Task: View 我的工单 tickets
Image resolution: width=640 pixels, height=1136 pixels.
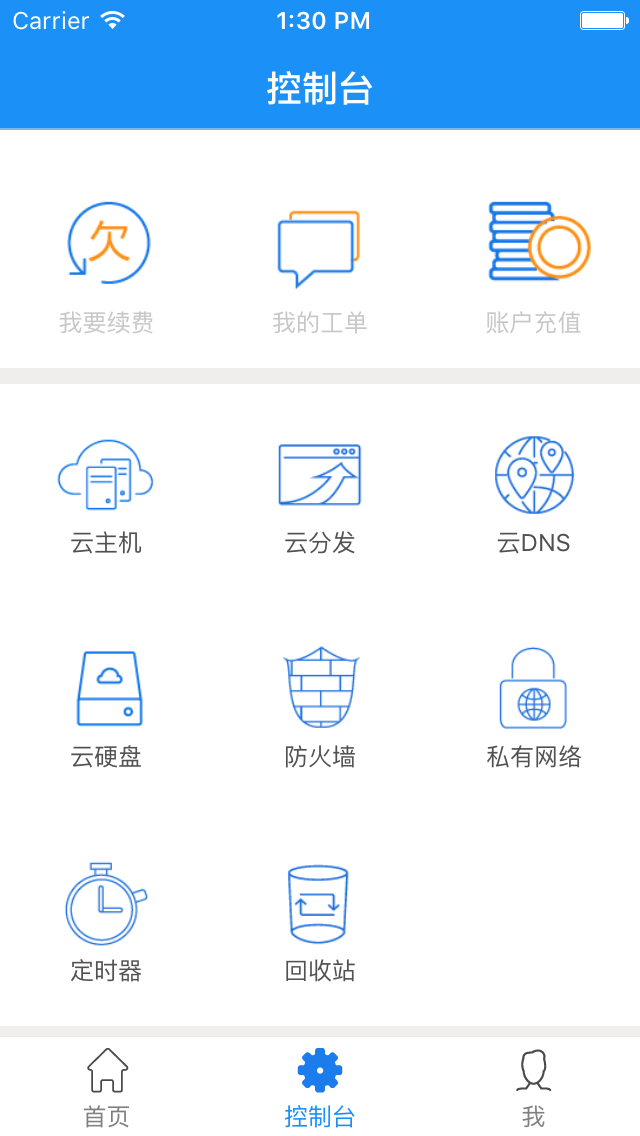Action: click(x=320, y=267)
